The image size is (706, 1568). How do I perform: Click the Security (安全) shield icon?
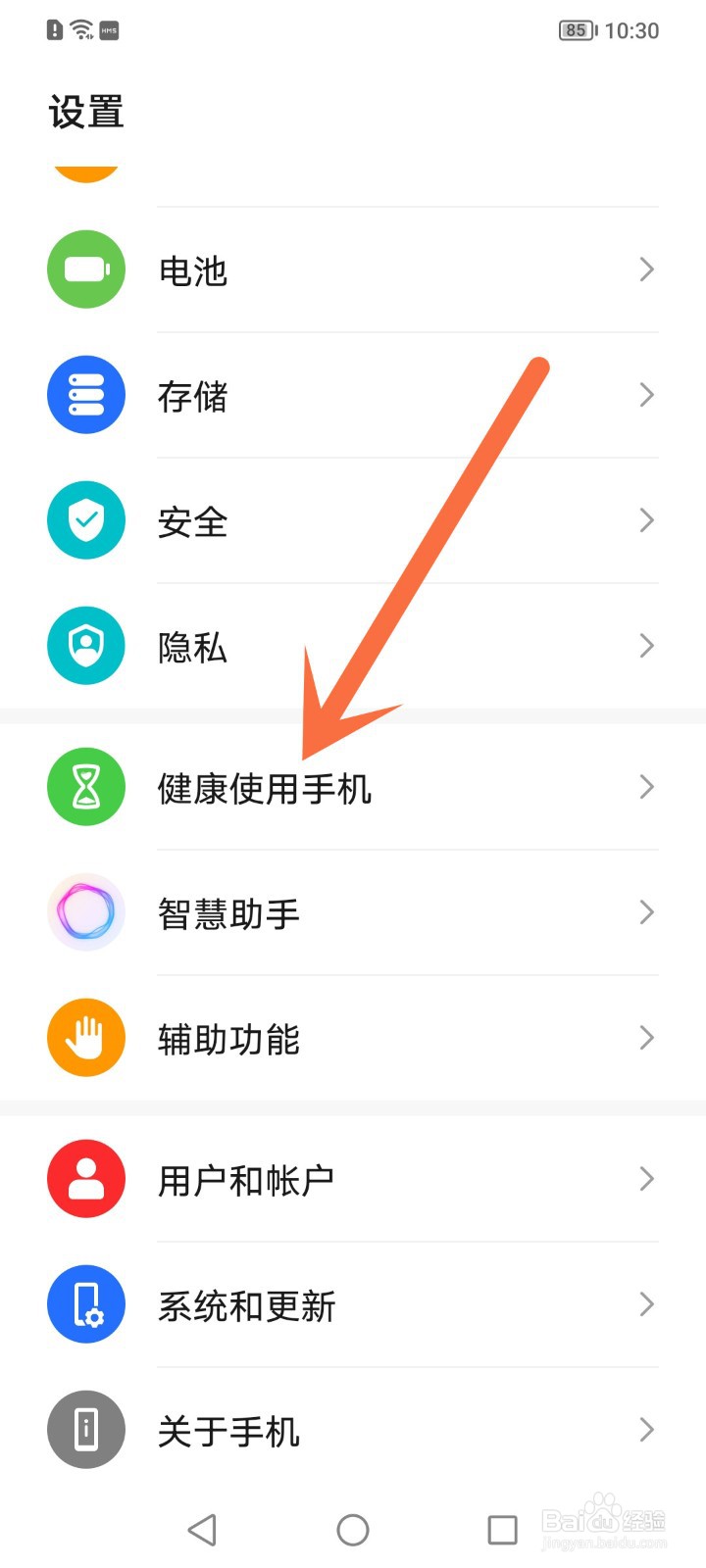point(85,520)
